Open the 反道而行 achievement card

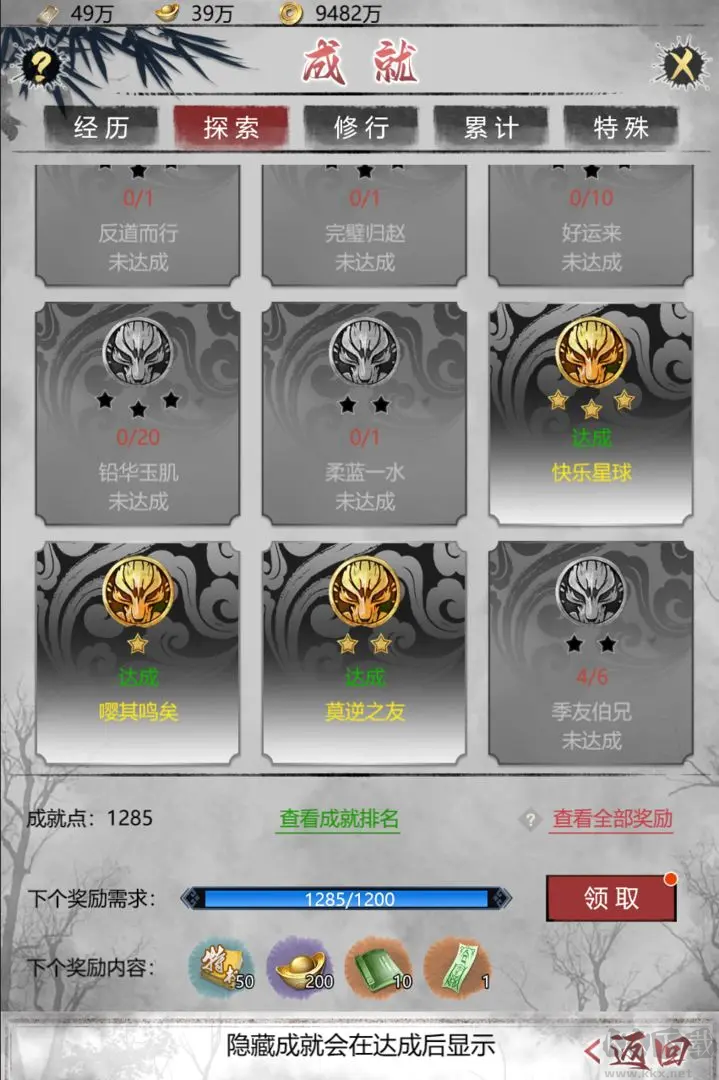tap(138, 226)
